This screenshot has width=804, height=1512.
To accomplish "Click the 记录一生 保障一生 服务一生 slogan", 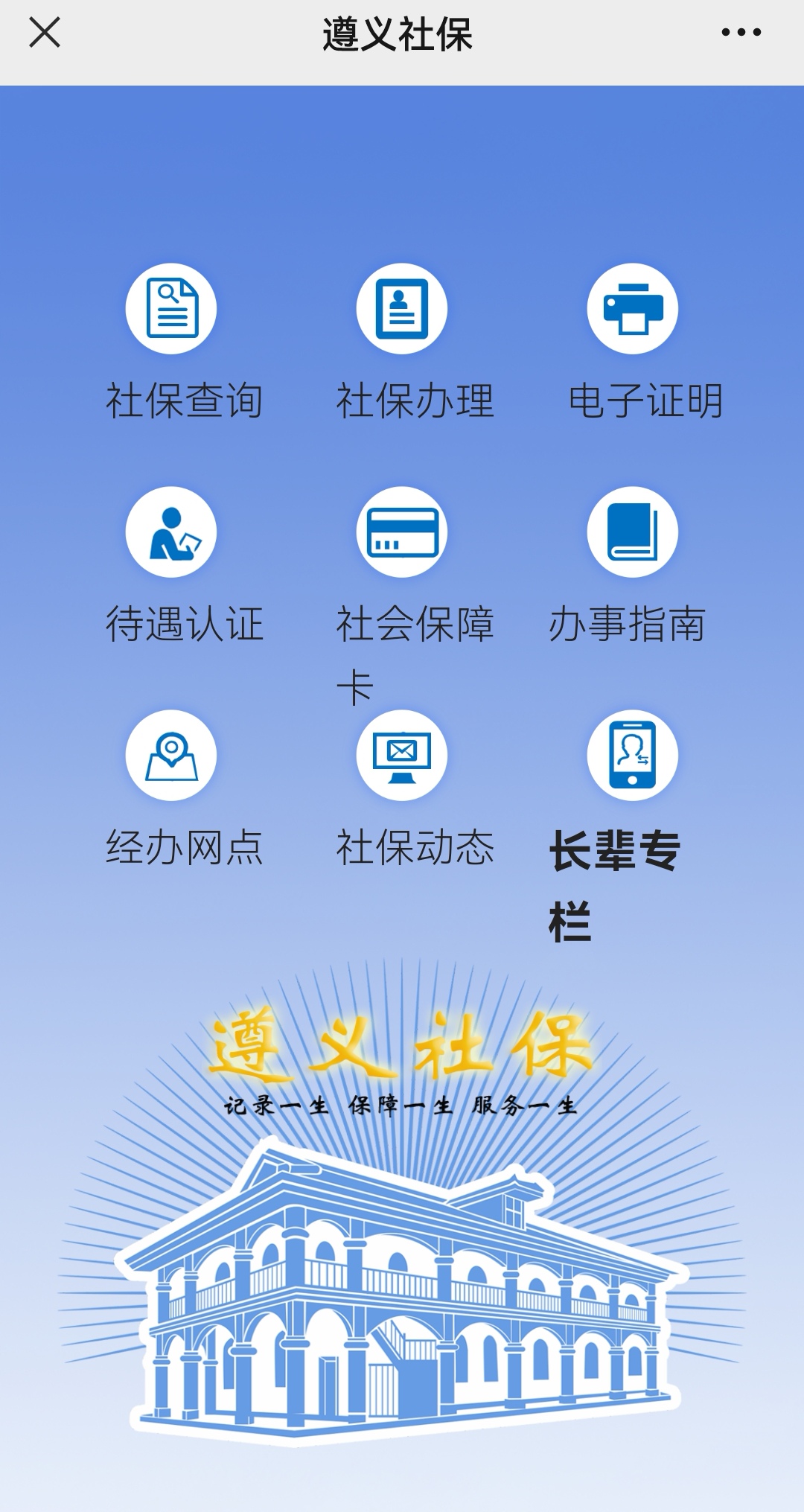I will [x=402, y=1107].
